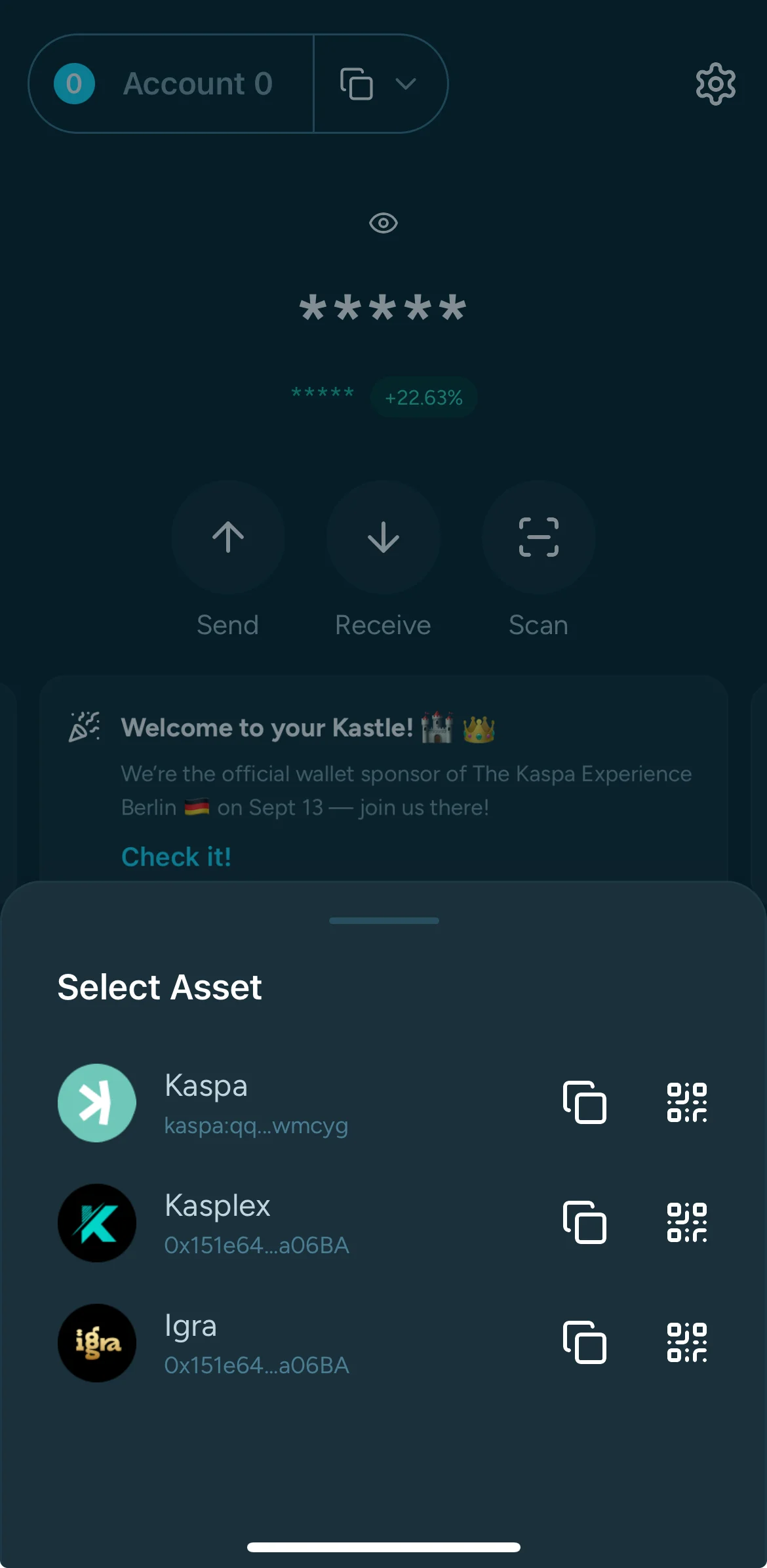Screen dimensions: 767x1568
Task: Show the Kaspa address QR code
Action: coord(686,1103)
